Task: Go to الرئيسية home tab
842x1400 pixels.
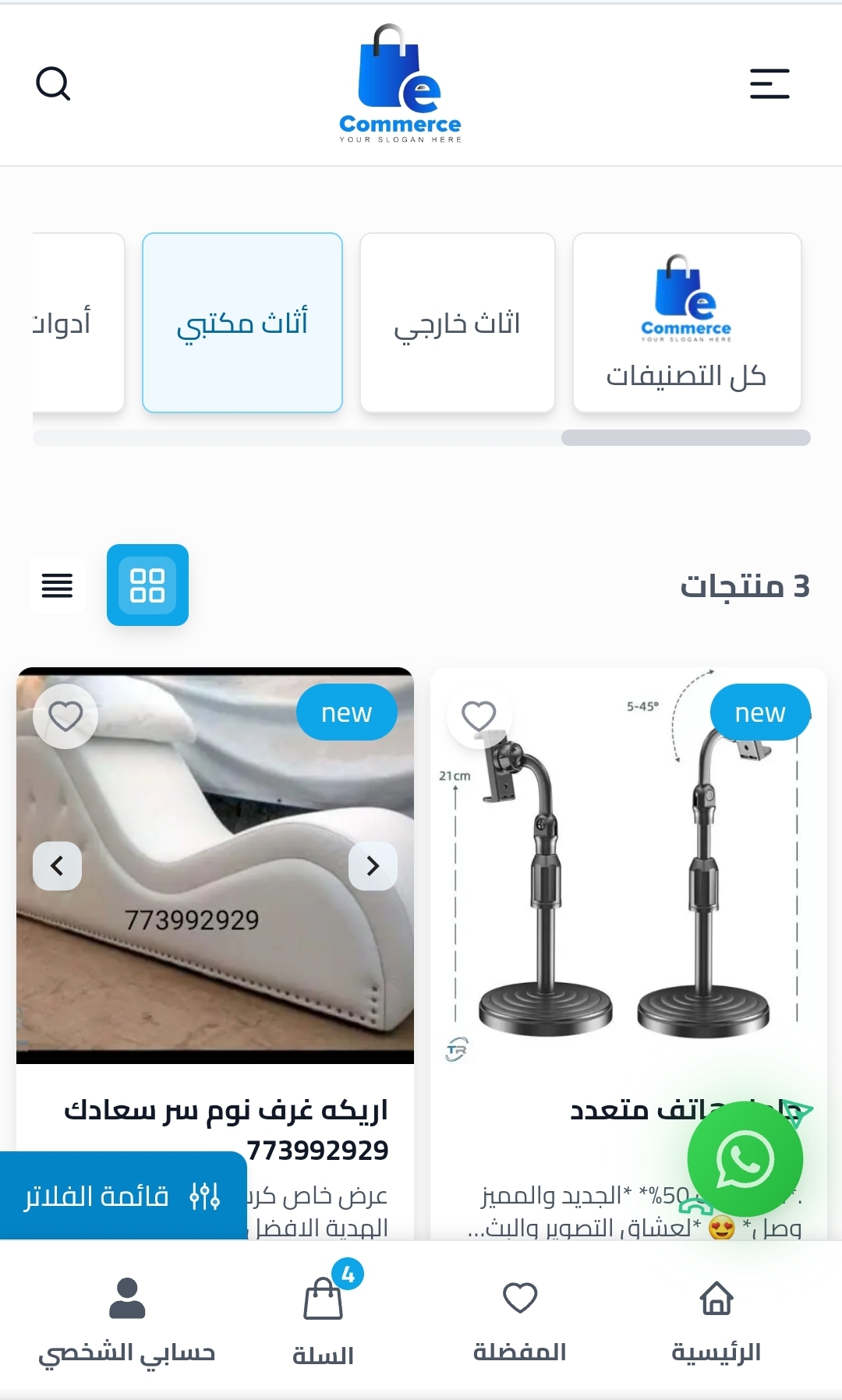Action: [716, 1319]
